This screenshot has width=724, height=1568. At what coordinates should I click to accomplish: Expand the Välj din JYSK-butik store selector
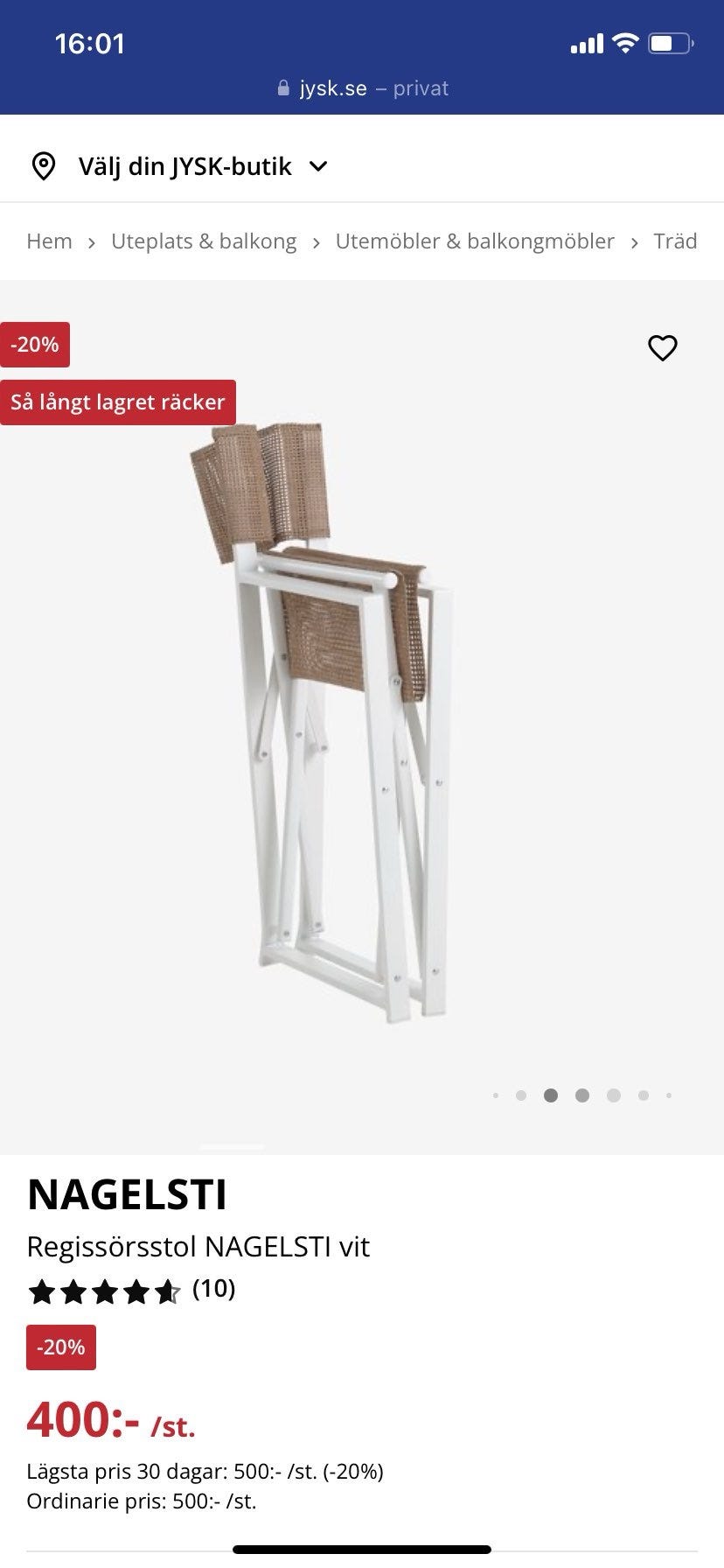[x=185, y=166]
